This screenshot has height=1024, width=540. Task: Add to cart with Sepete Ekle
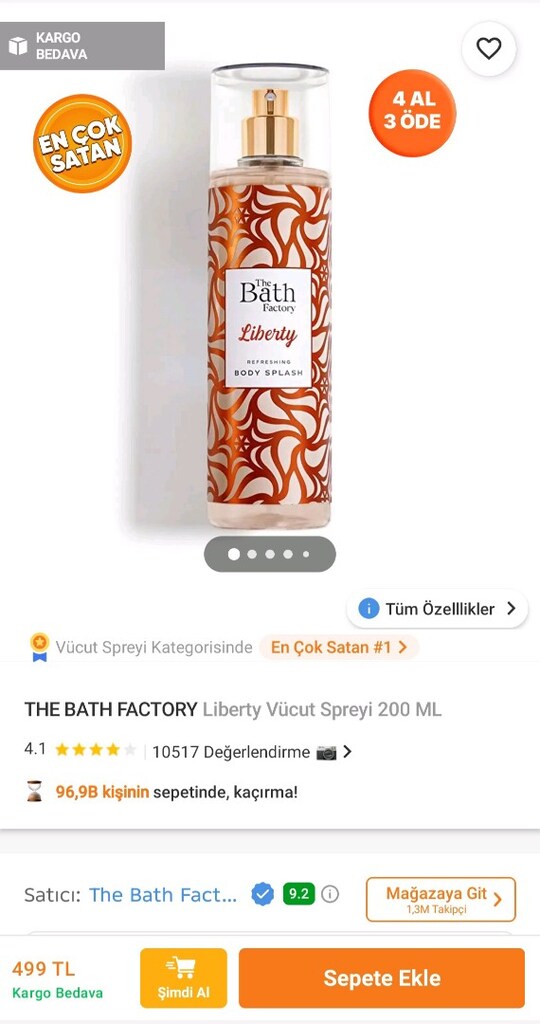(x=381, y=978)
